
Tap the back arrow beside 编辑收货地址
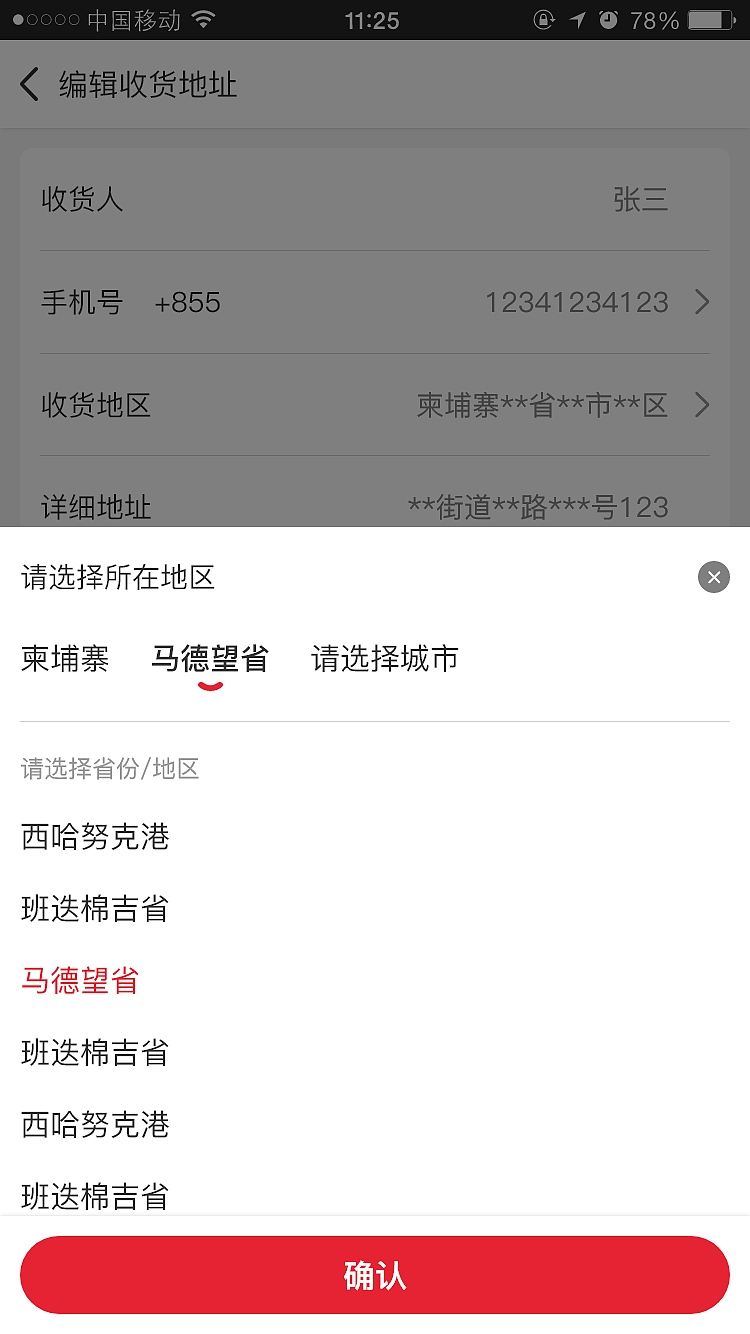[27, 85]
